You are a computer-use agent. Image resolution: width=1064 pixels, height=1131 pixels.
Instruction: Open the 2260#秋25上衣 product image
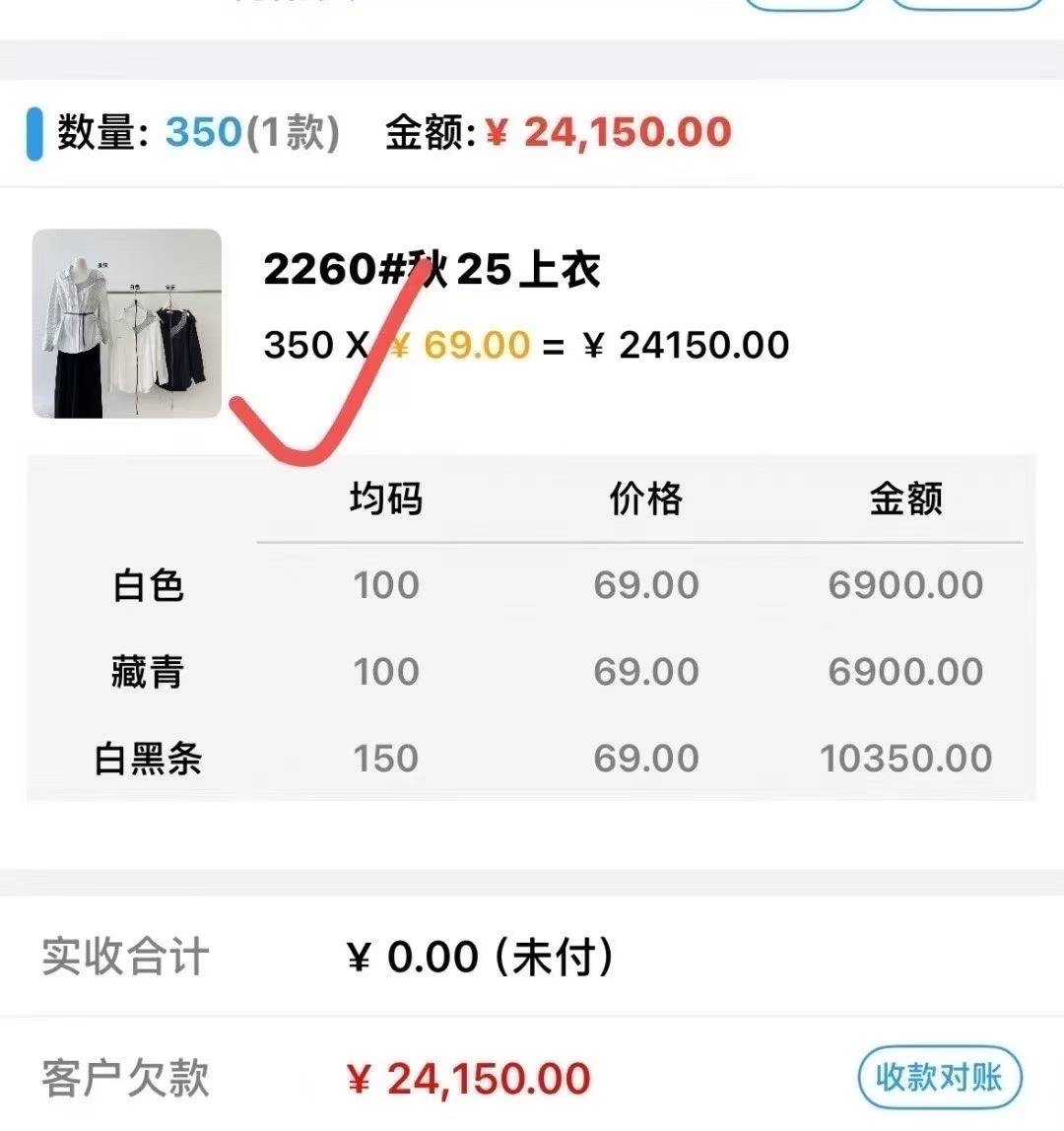point(127,324)
